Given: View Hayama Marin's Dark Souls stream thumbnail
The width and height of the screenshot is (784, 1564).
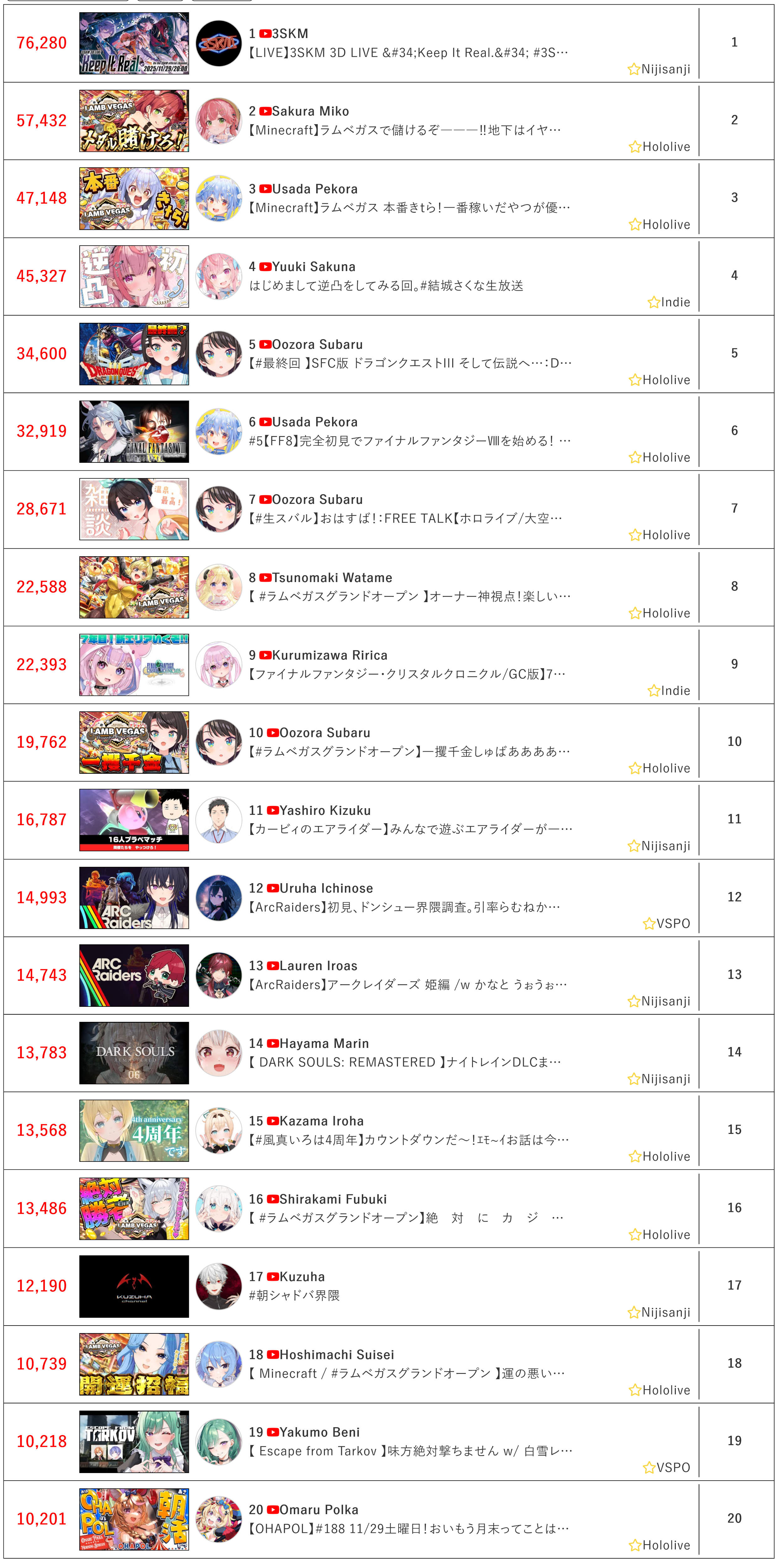Looking at the screenshot, I should coord(134,1053).
